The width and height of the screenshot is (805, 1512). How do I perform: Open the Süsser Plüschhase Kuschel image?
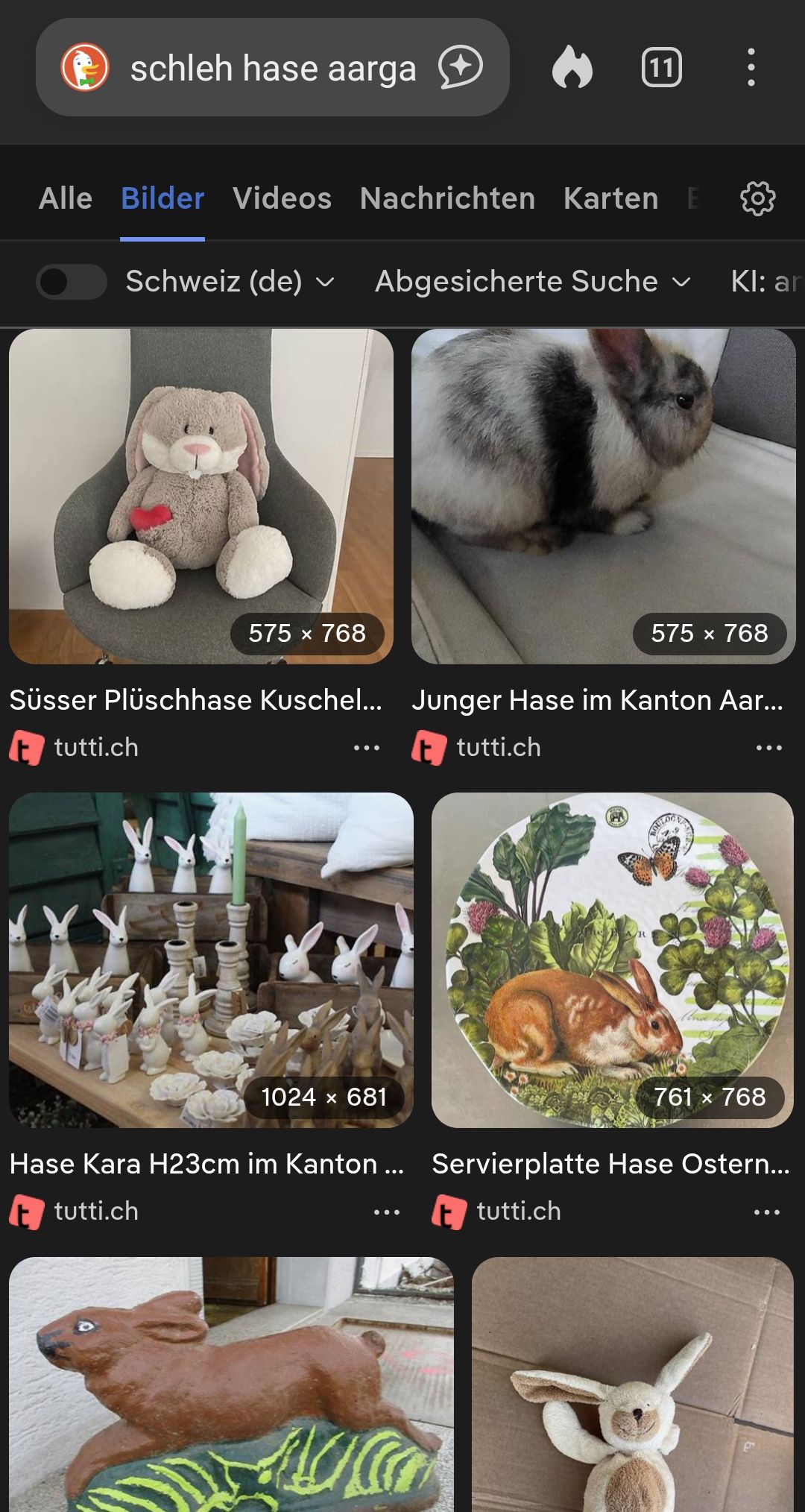[x=201, y=497]
